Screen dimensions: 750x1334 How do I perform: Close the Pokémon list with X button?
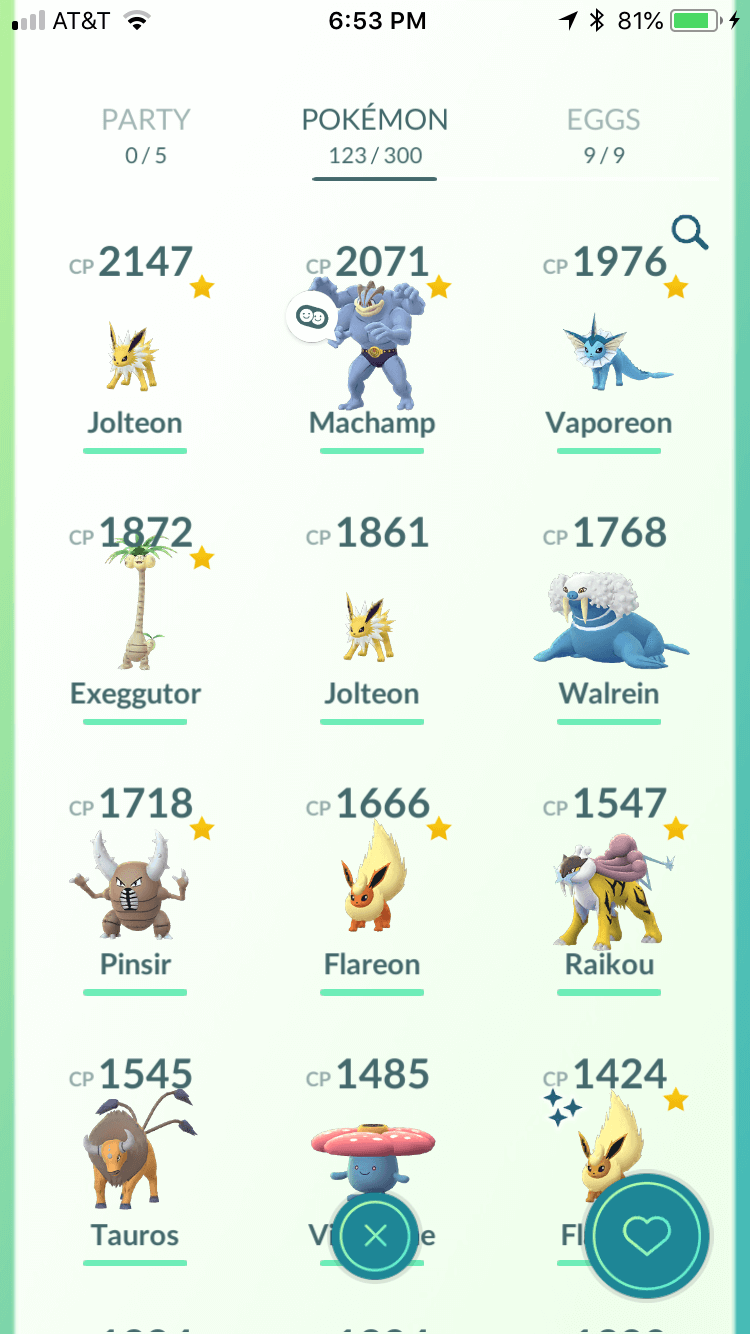coord(375,1236)
